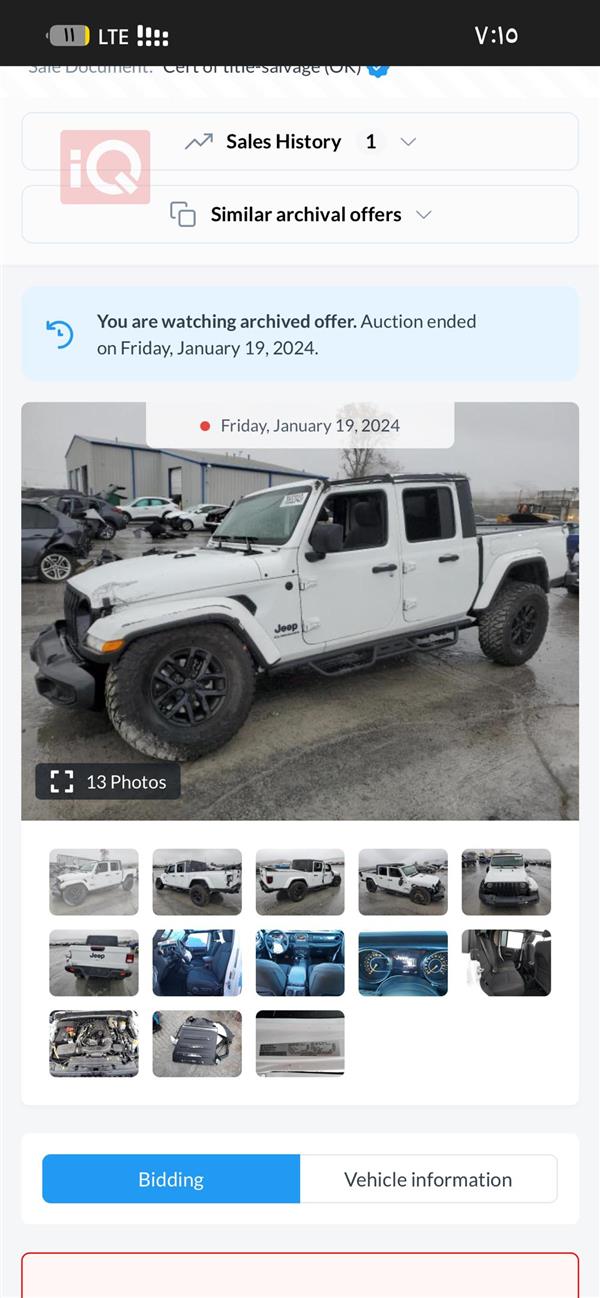Viewport: 600px width, 1298px height.
Task: Select the first thumbnail, front-left view
Action: (94, 882)
